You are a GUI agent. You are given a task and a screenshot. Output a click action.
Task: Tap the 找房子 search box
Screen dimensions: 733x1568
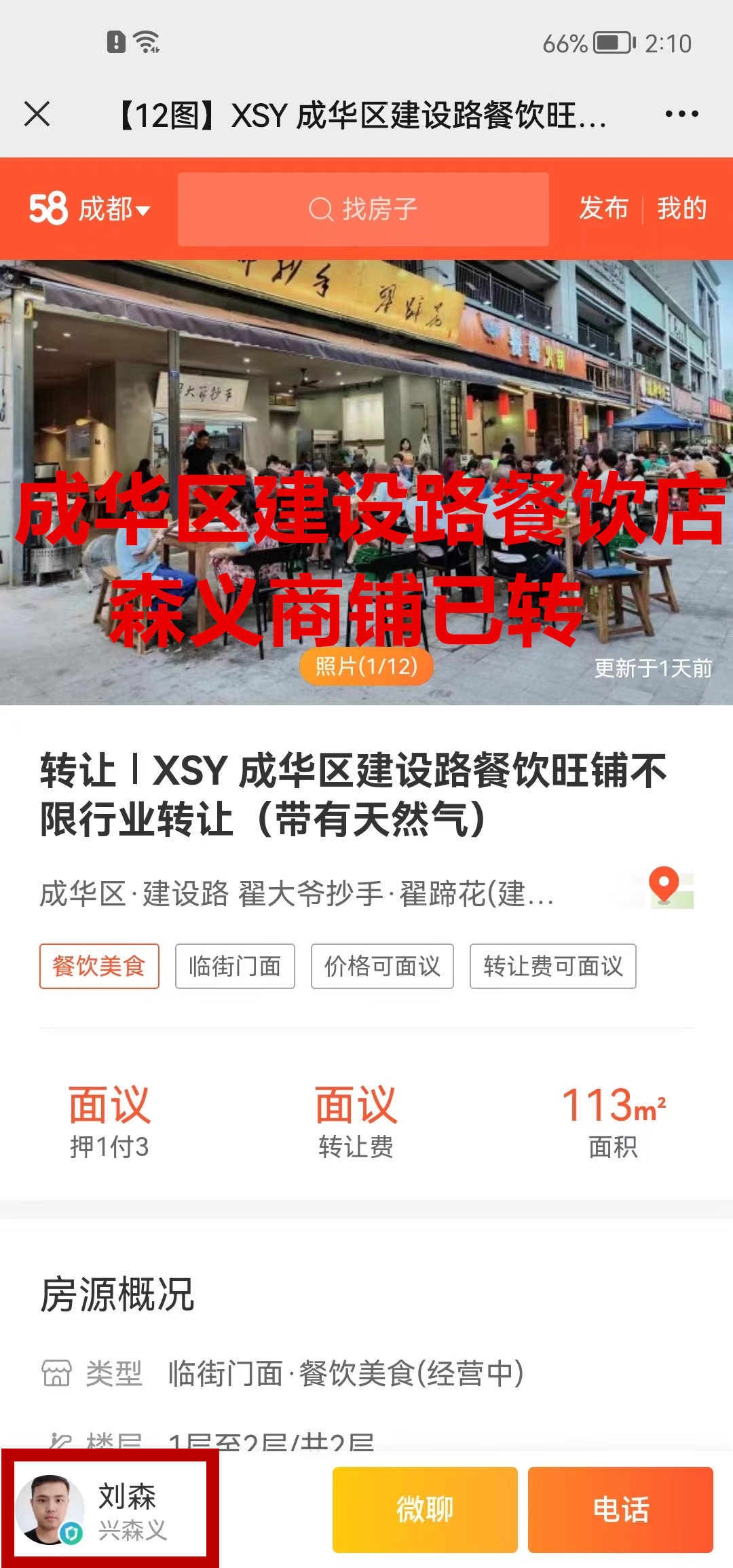click(x=363, y=209)
